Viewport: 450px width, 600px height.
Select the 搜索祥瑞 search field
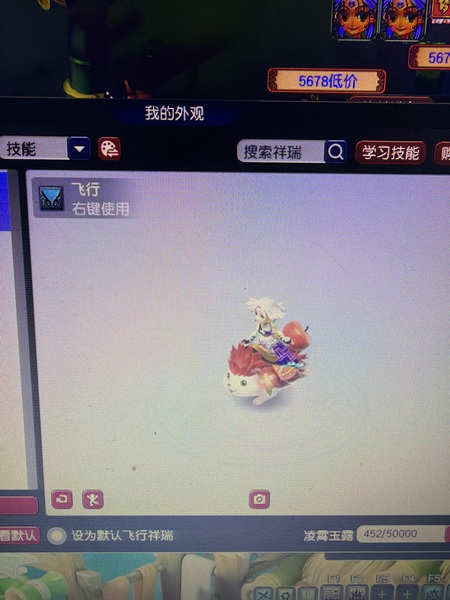(x=280, y=152)
